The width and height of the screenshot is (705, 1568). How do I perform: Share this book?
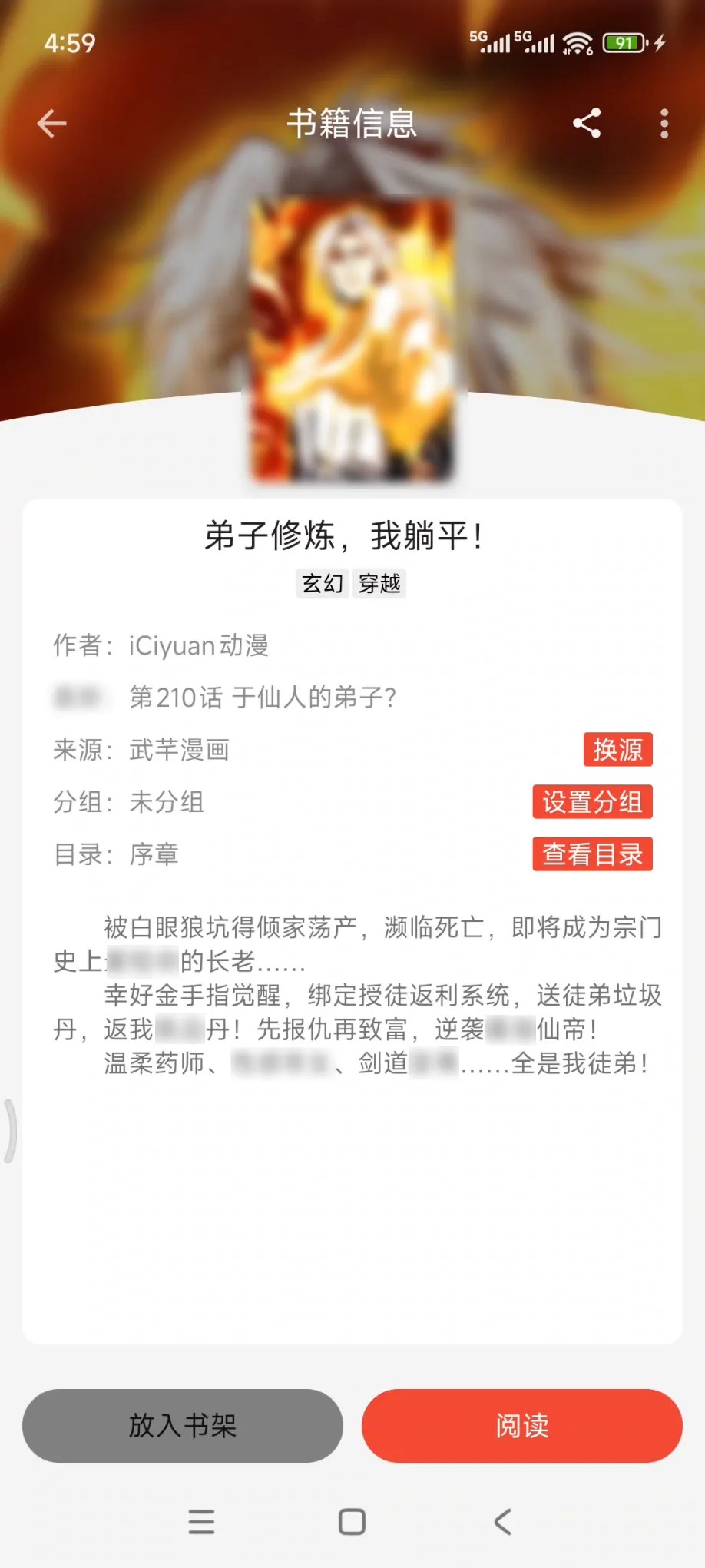coord(587,123)
